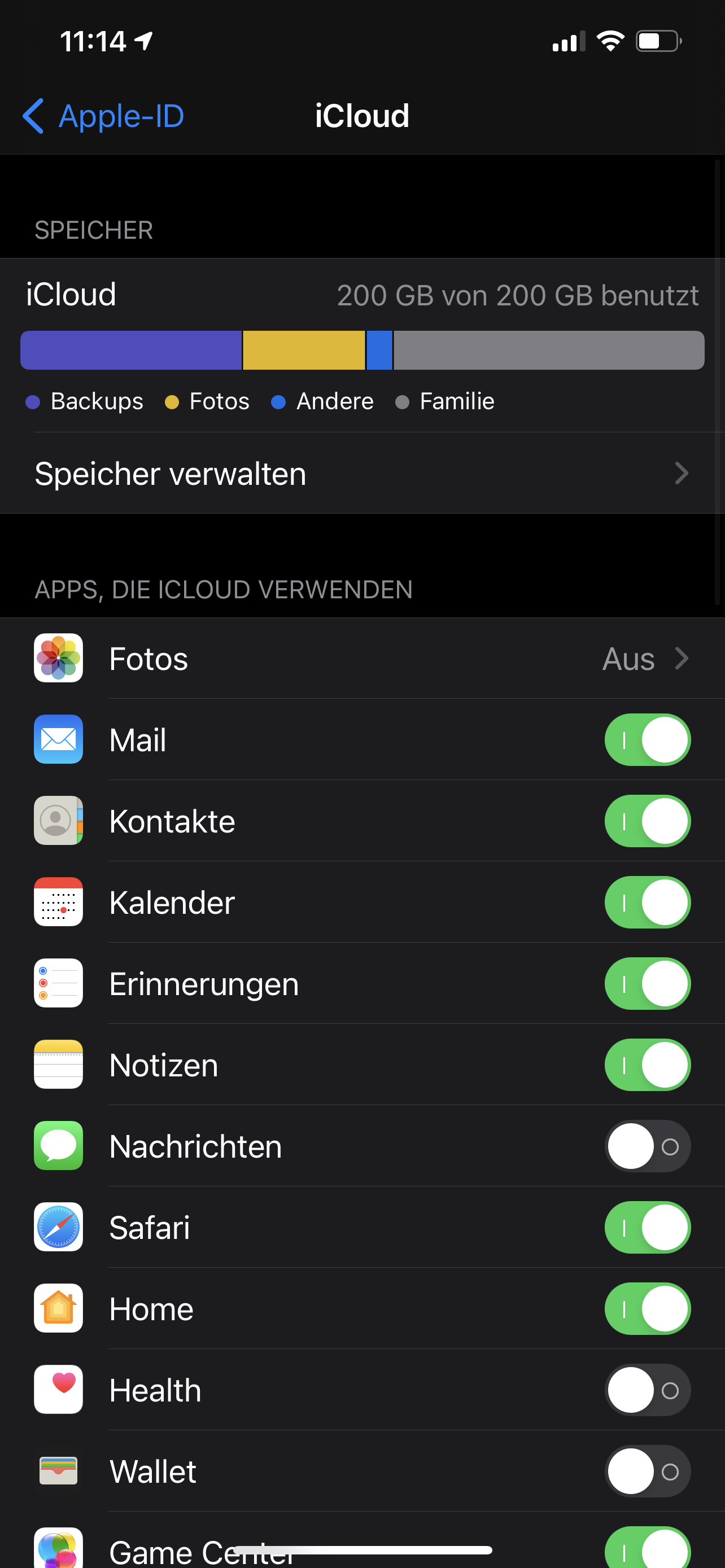Turn on the Wallet toggle
Screen dimensions: 725x1568
pyautogui.click(x=647, y=1472)
